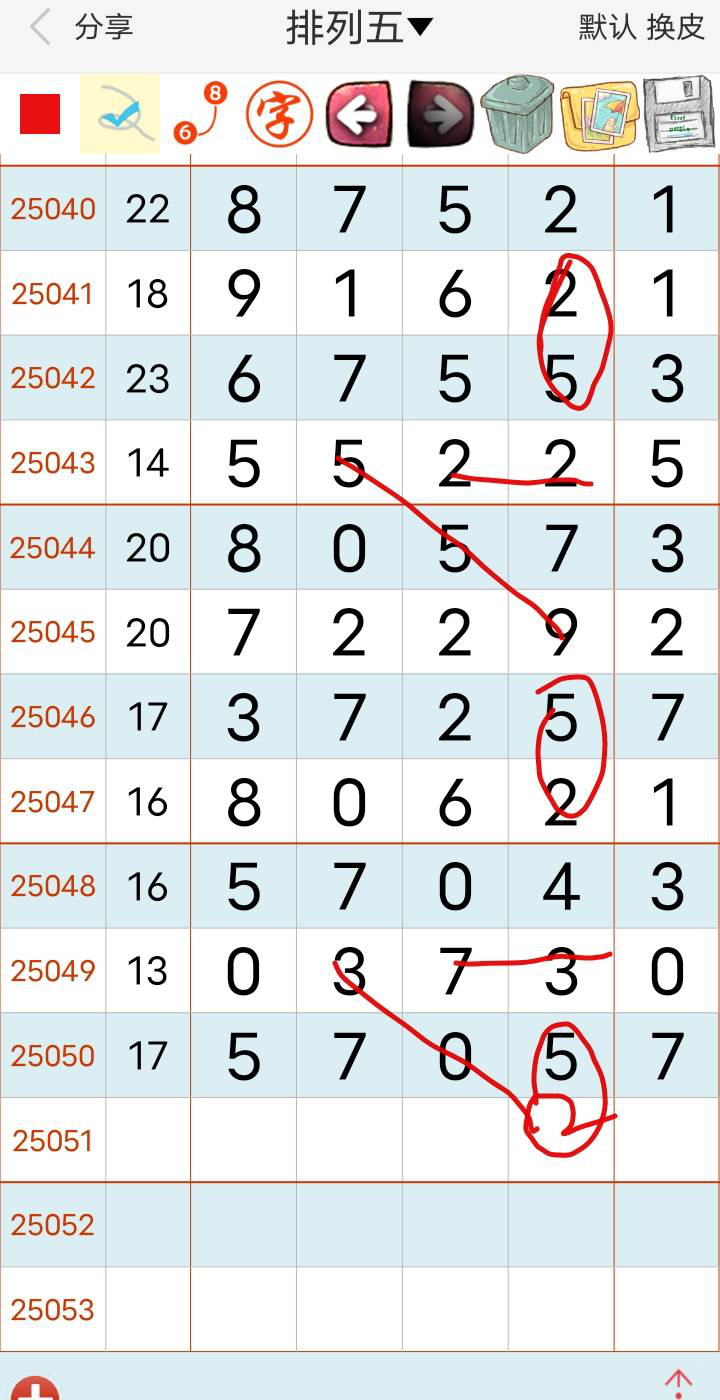Image resolution: width=720 pixels, height=1400 pixels.
Task: Undo the last drawing stroke
Action: [x=359, y=114]
